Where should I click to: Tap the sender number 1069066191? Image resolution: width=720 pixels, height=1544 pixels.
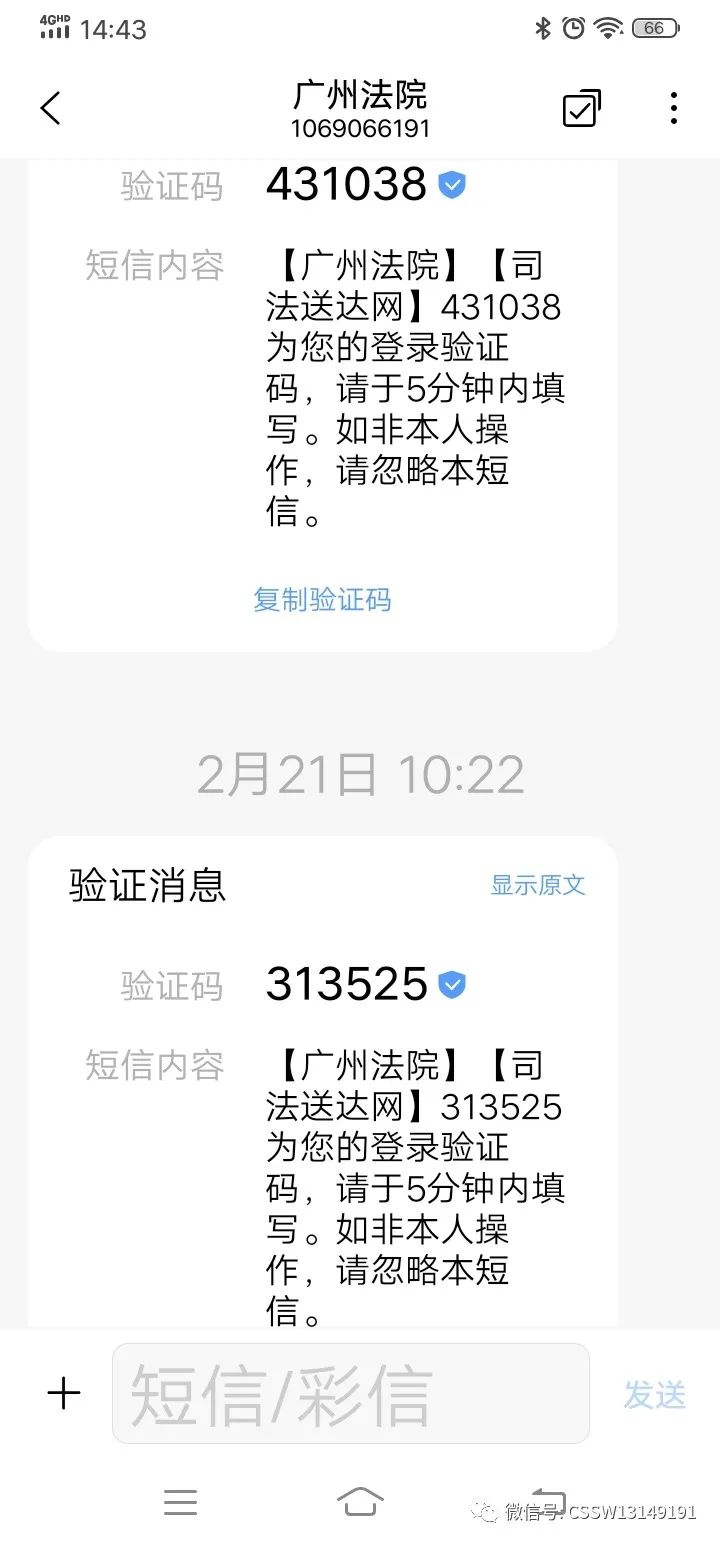[360, 128]
